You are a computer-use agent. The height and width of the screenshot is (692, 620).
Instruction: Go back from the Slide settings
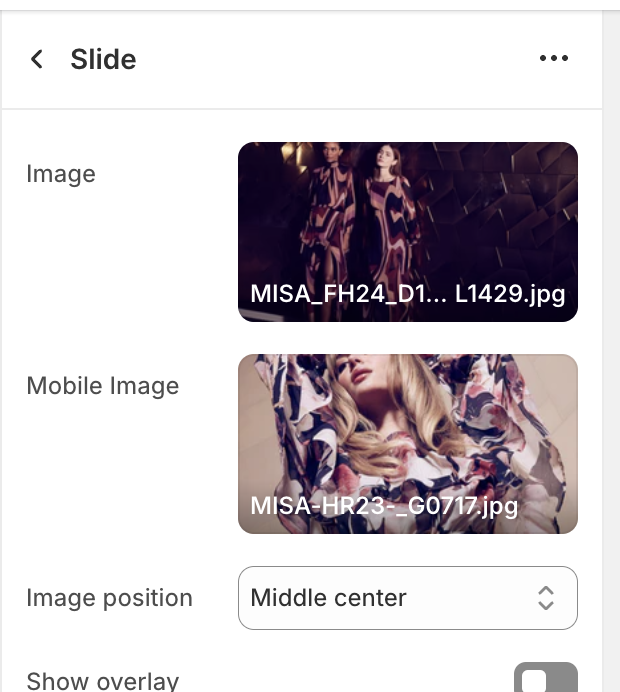click(37, 59)
